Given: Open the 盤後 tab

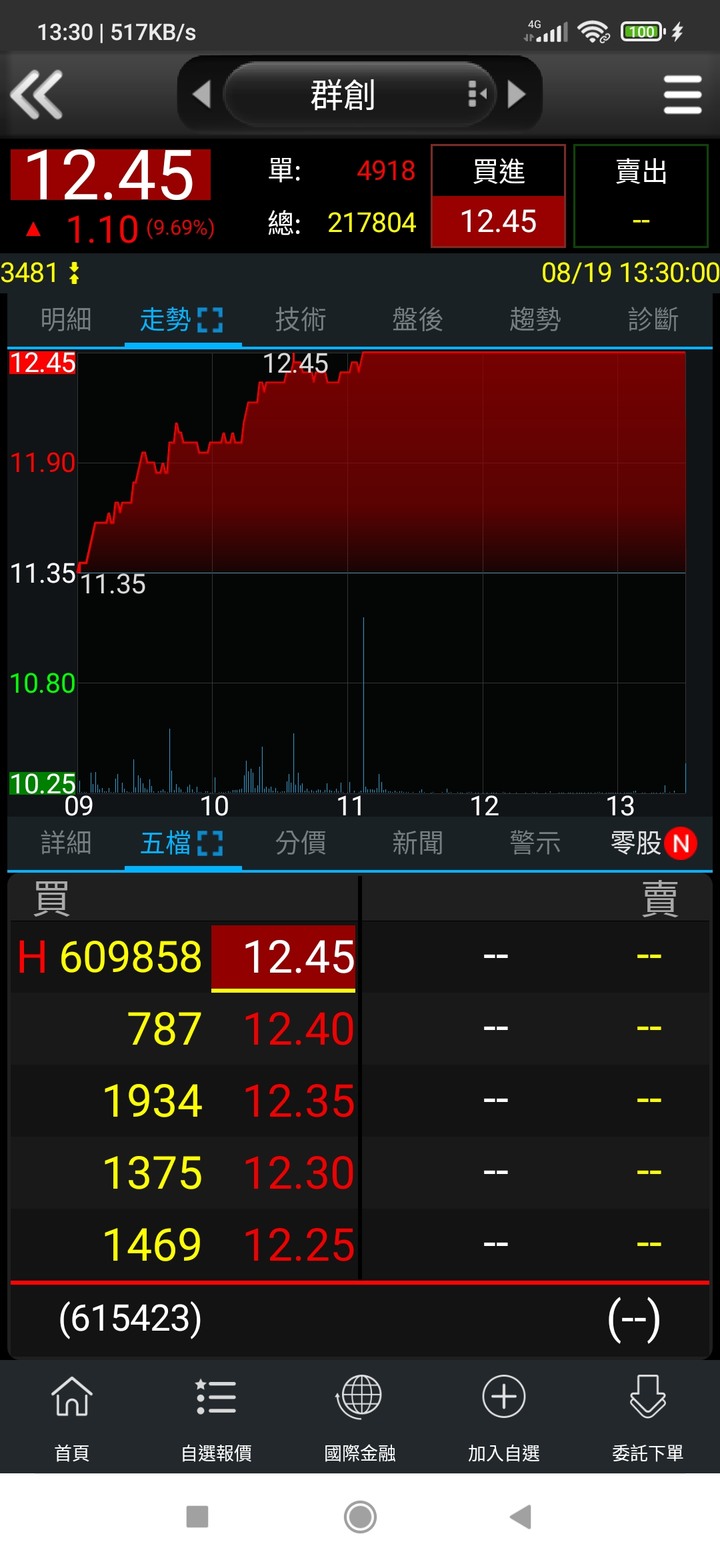Looking at the screenshot, I should click(418, 320).
